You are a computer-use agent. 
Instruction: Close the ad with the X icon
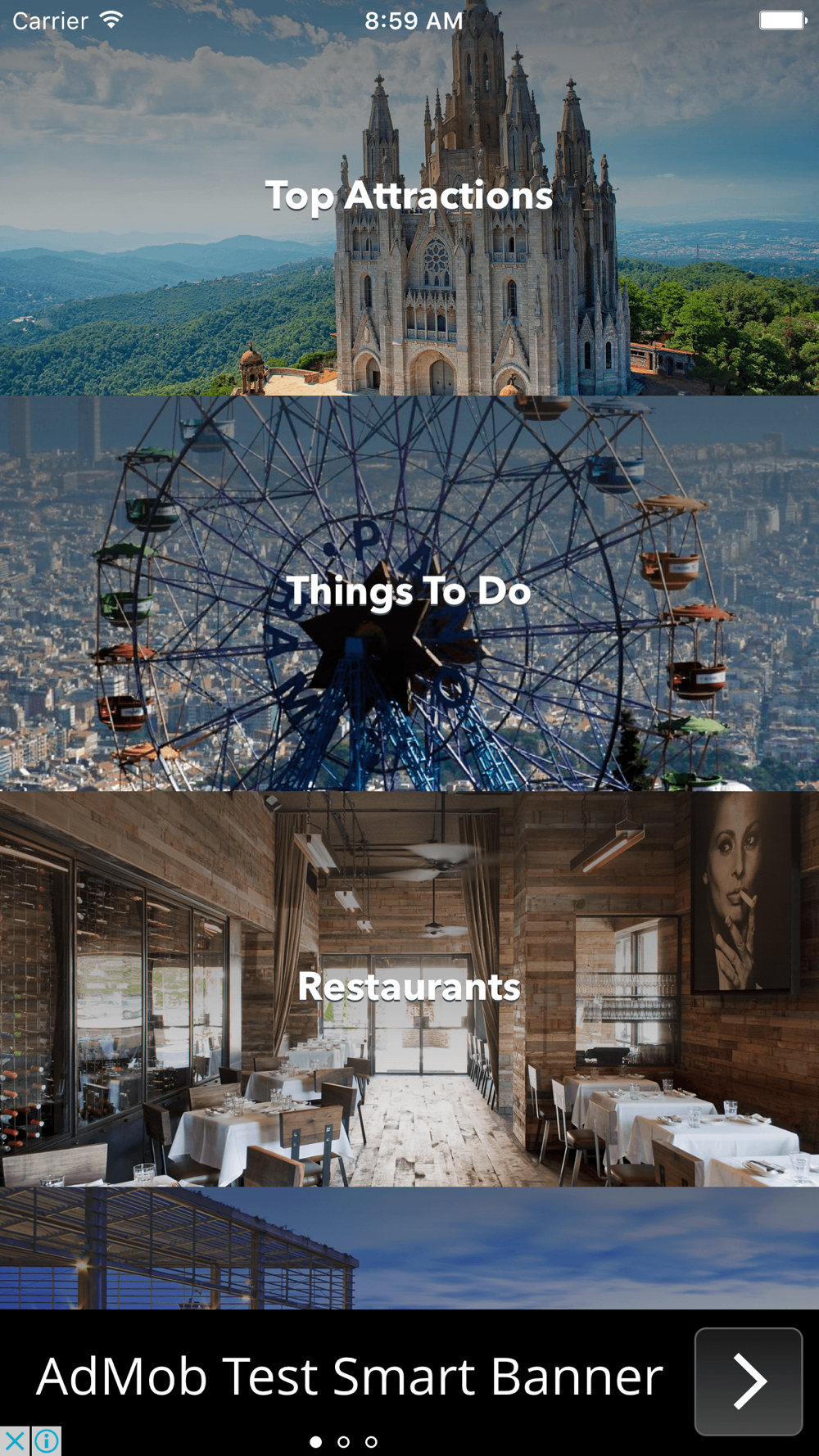tap(15, 1441)
